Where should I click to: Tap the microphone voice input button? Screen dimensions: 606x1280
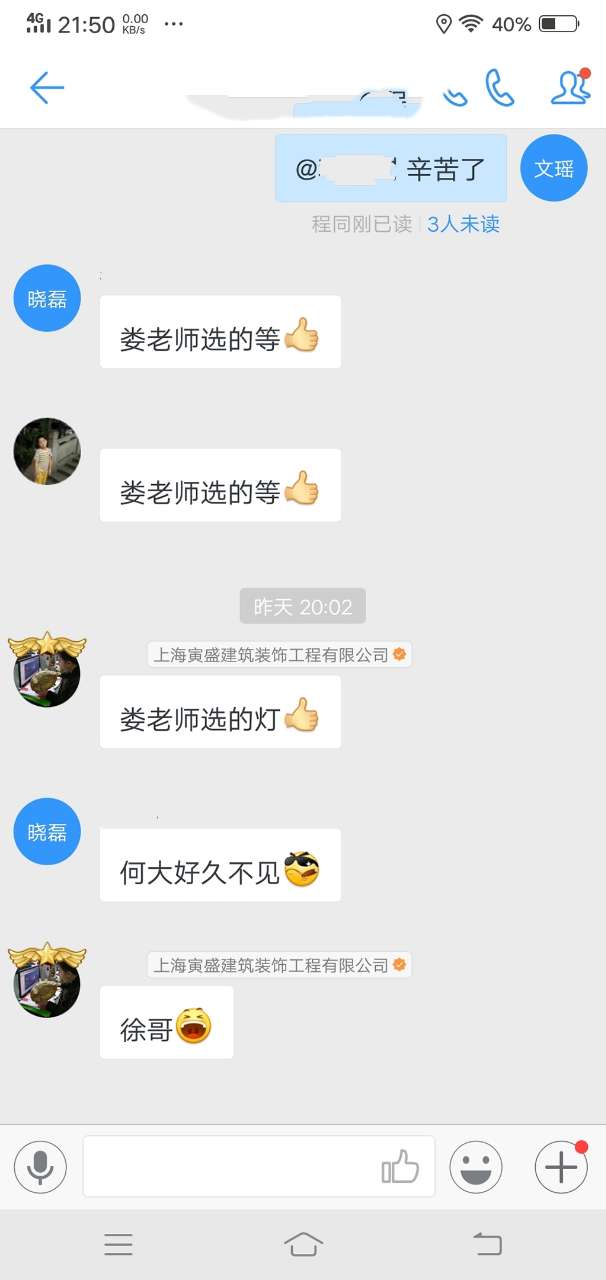(40, 1166)
